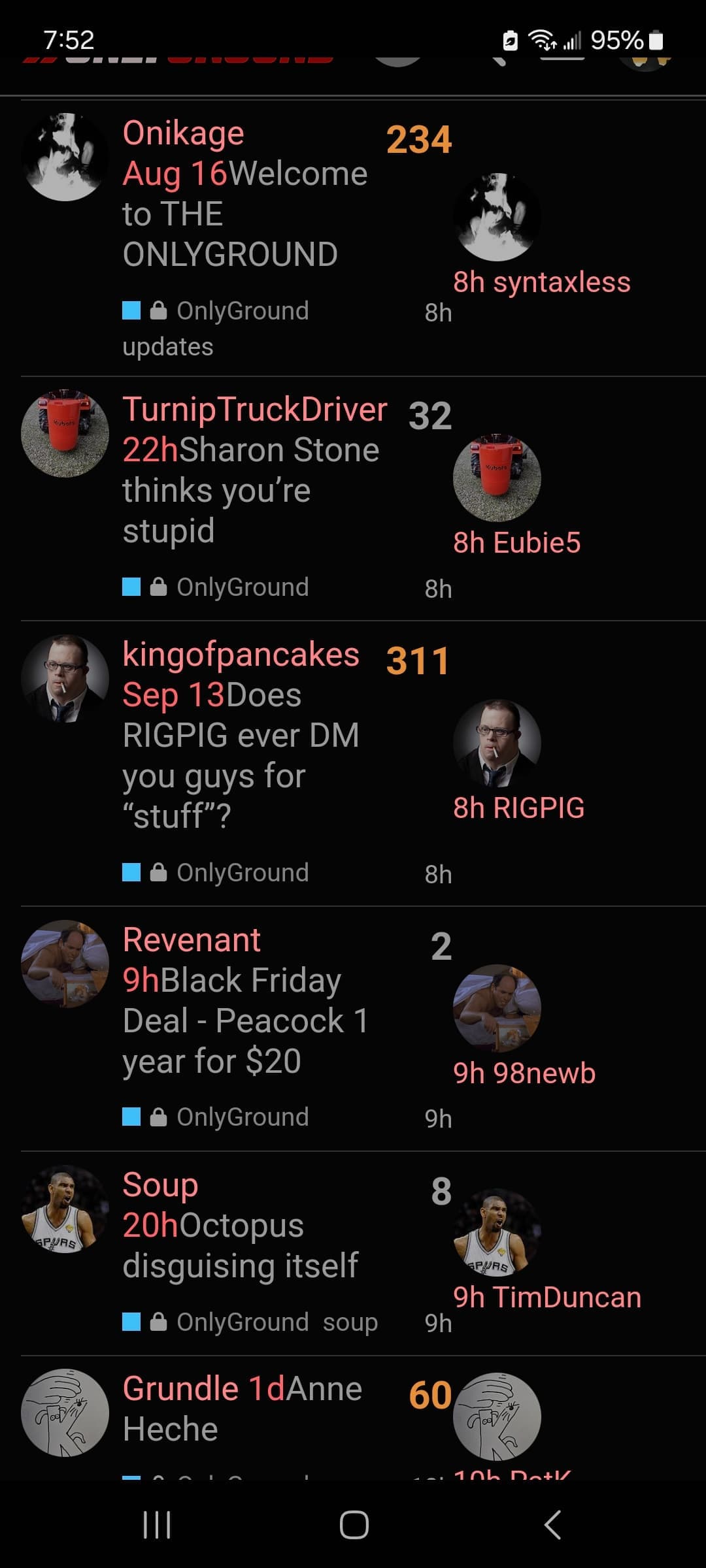This screenshot has height=1568, width=706.
Task: Go to last post by 98newb
Action: (544, 1073)
